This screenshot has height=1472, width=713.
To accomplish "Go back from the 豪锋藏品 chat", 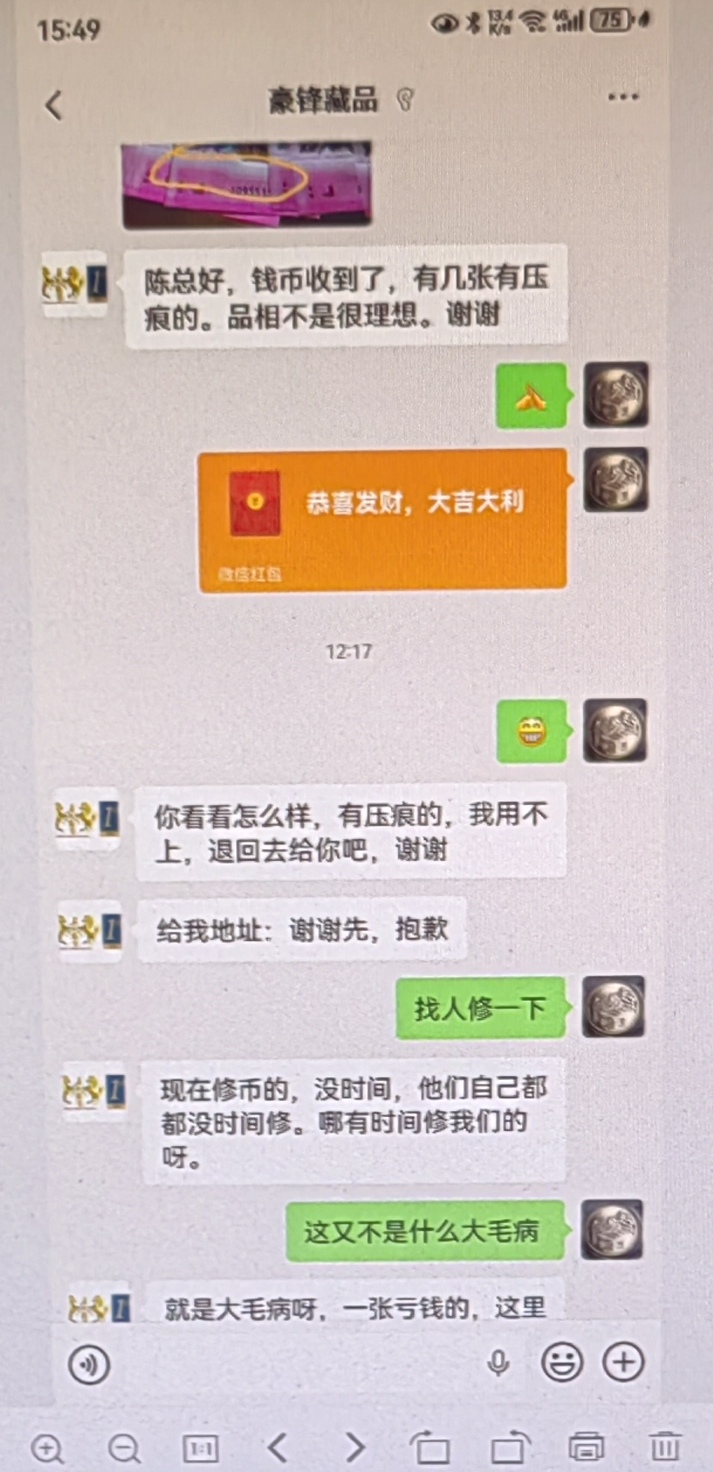I will coord(54,104).
